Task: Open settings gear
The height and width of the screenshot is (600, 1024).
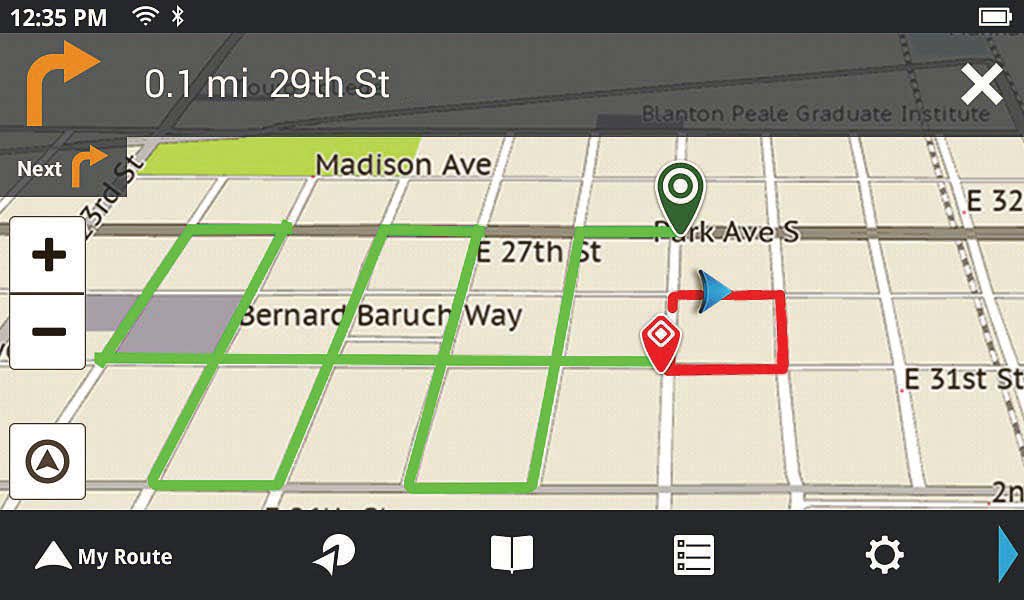Action: 884,555
